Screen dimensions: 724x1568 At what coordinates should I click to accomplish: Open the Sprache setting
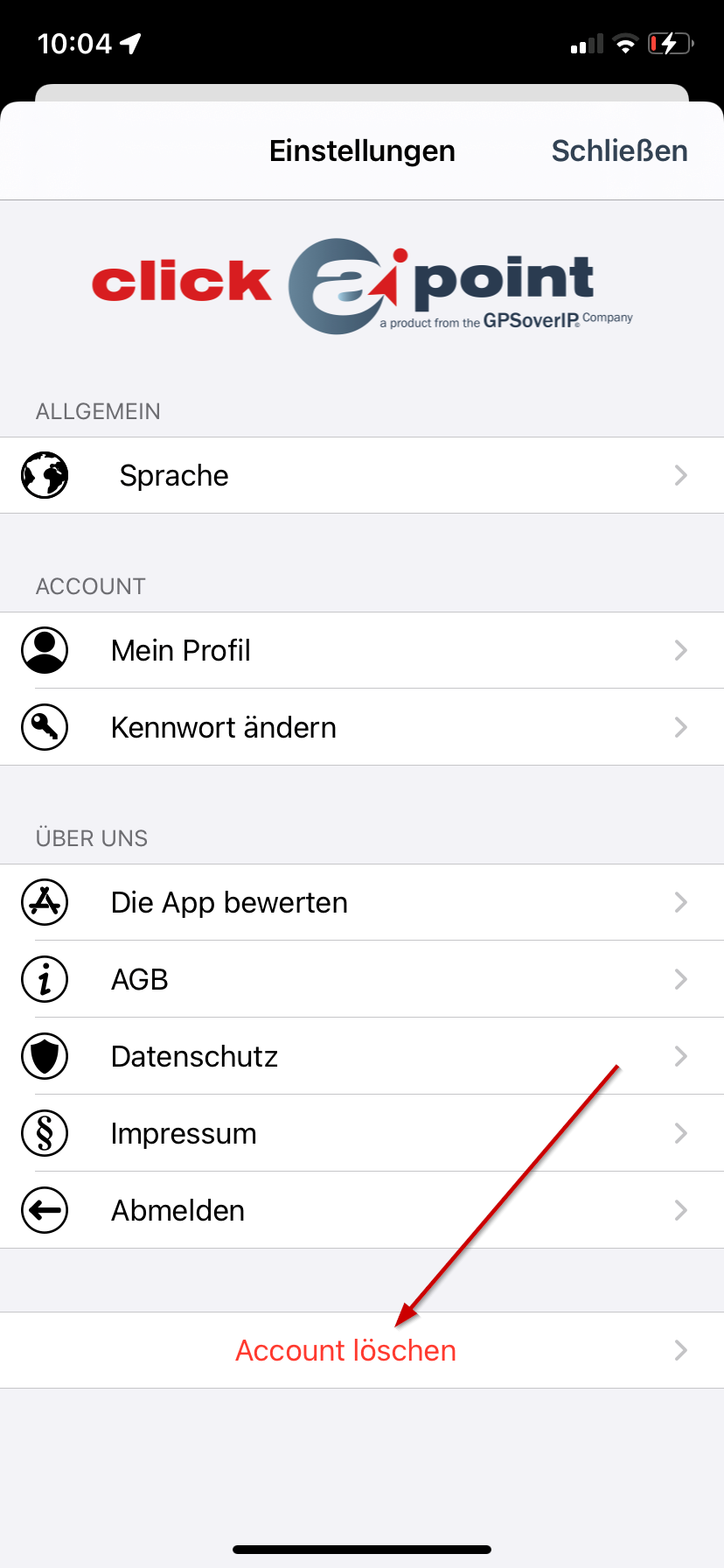click(x=362, y=475)
